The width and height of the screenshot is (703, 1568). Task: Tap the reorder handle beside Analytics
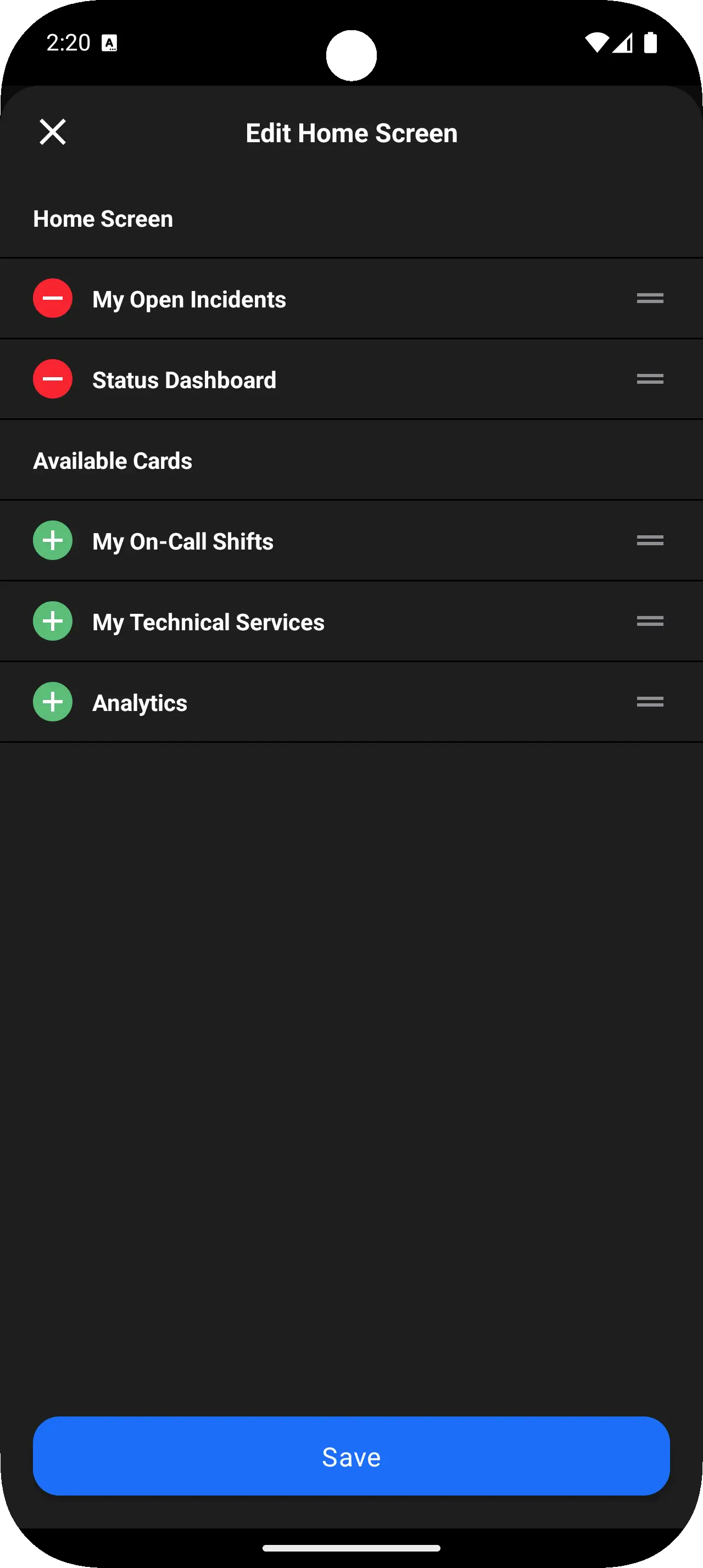click(x=650, y=702)
